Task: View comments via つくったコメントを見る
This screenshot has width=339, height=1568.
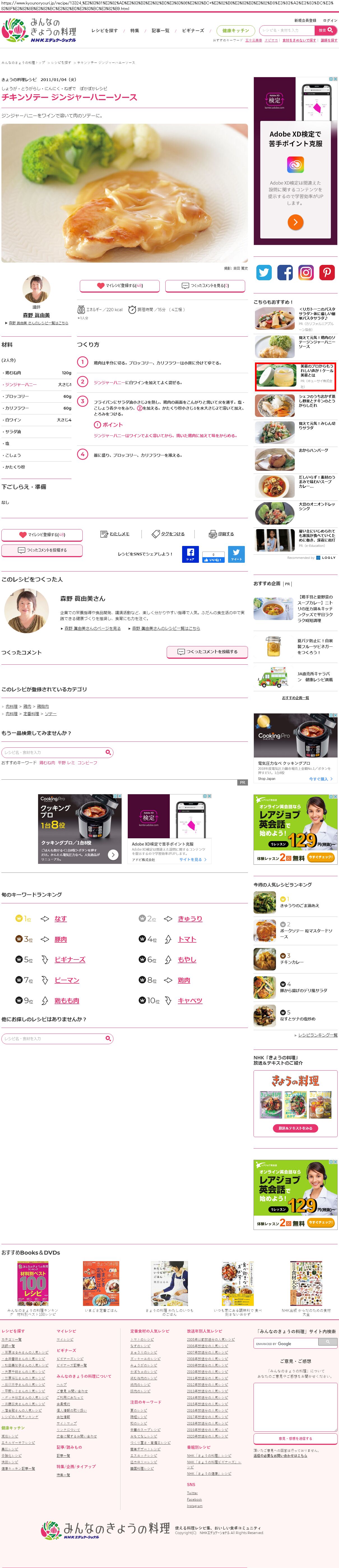Action: tap(205, 286)
